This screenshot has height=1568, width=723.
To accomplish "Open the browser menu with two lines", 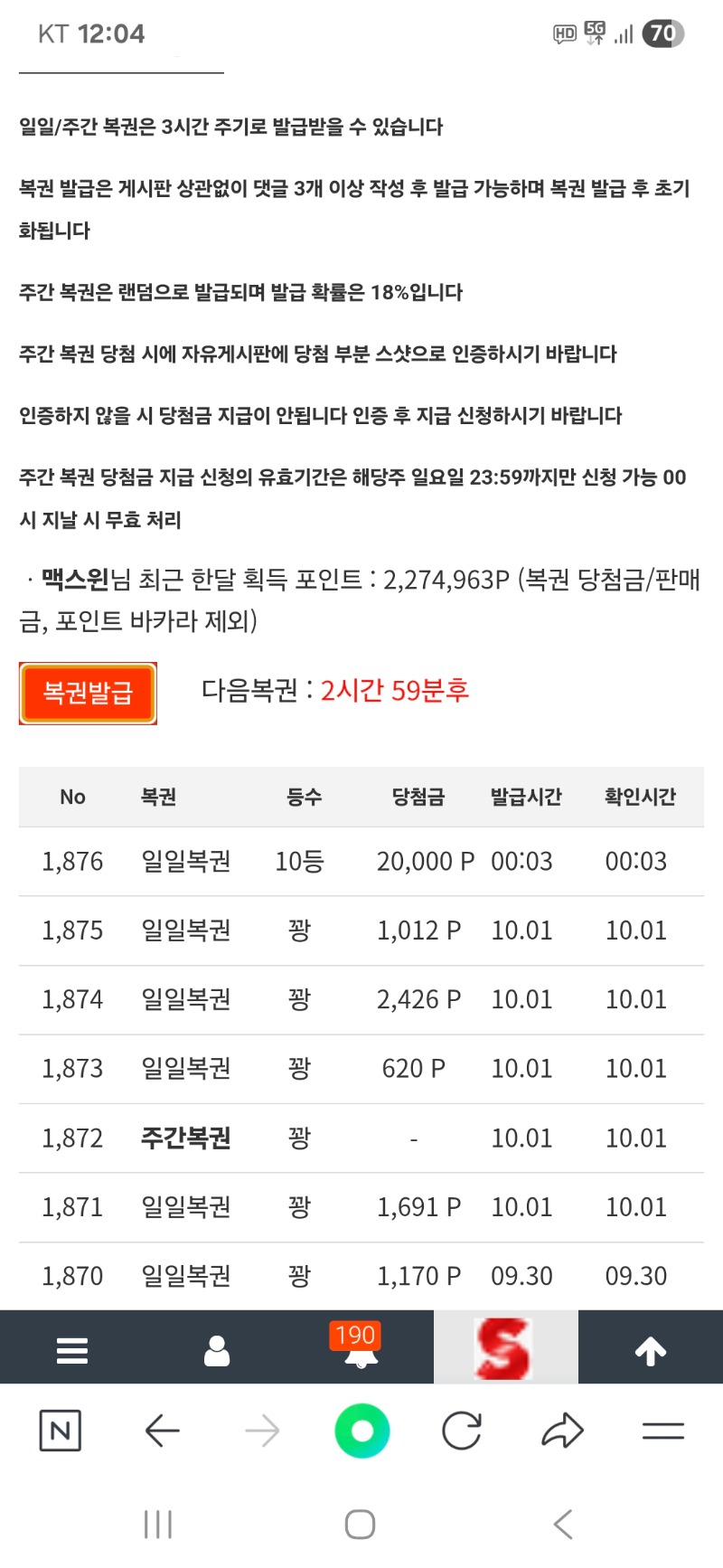I will 662,1431.
